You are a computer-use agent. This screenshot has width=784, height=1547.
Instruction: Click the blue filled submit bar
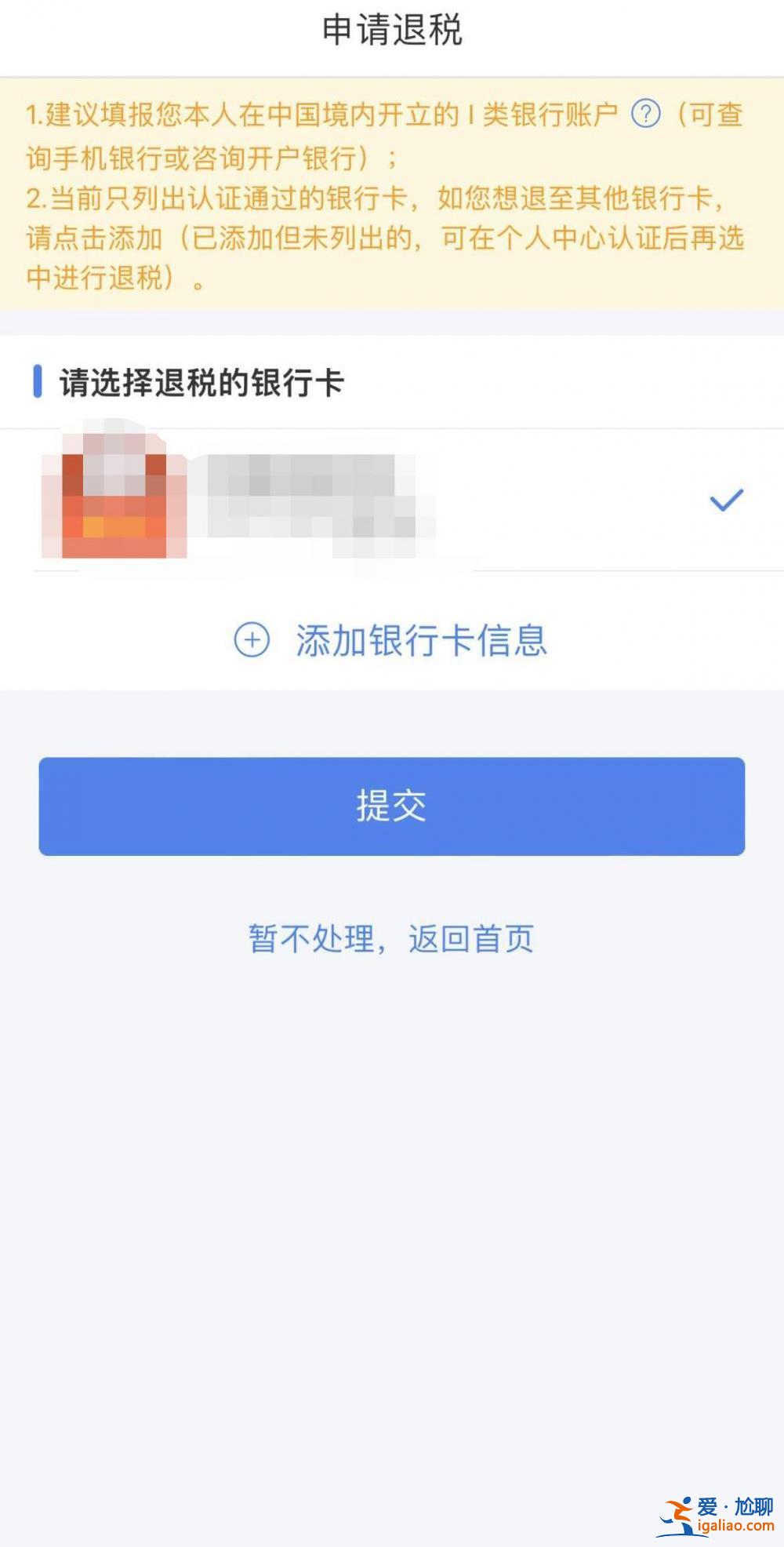(x=392, y=805)
